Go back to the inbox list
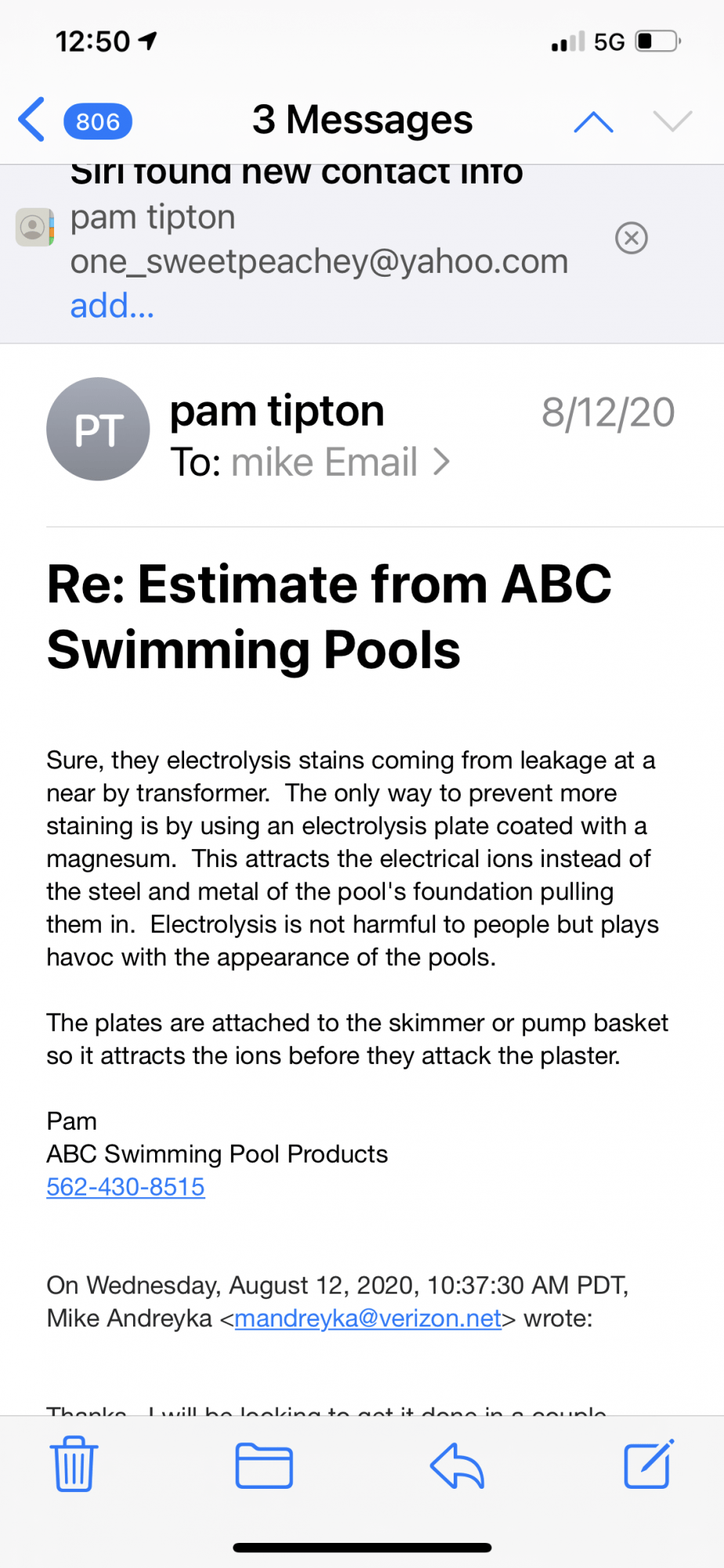Viewport: 724px width, 1568px height. (x=33, y=120)
